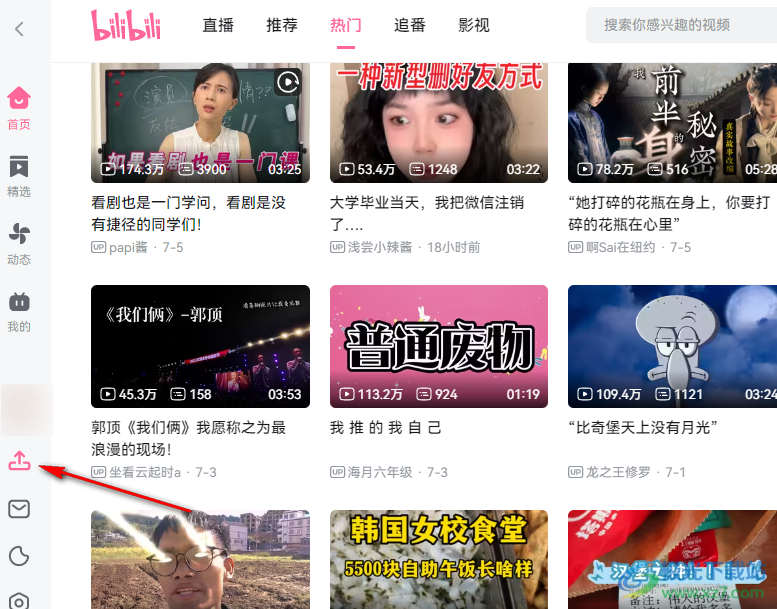Switch to the 影视 tab

click(x=474, y=25)
